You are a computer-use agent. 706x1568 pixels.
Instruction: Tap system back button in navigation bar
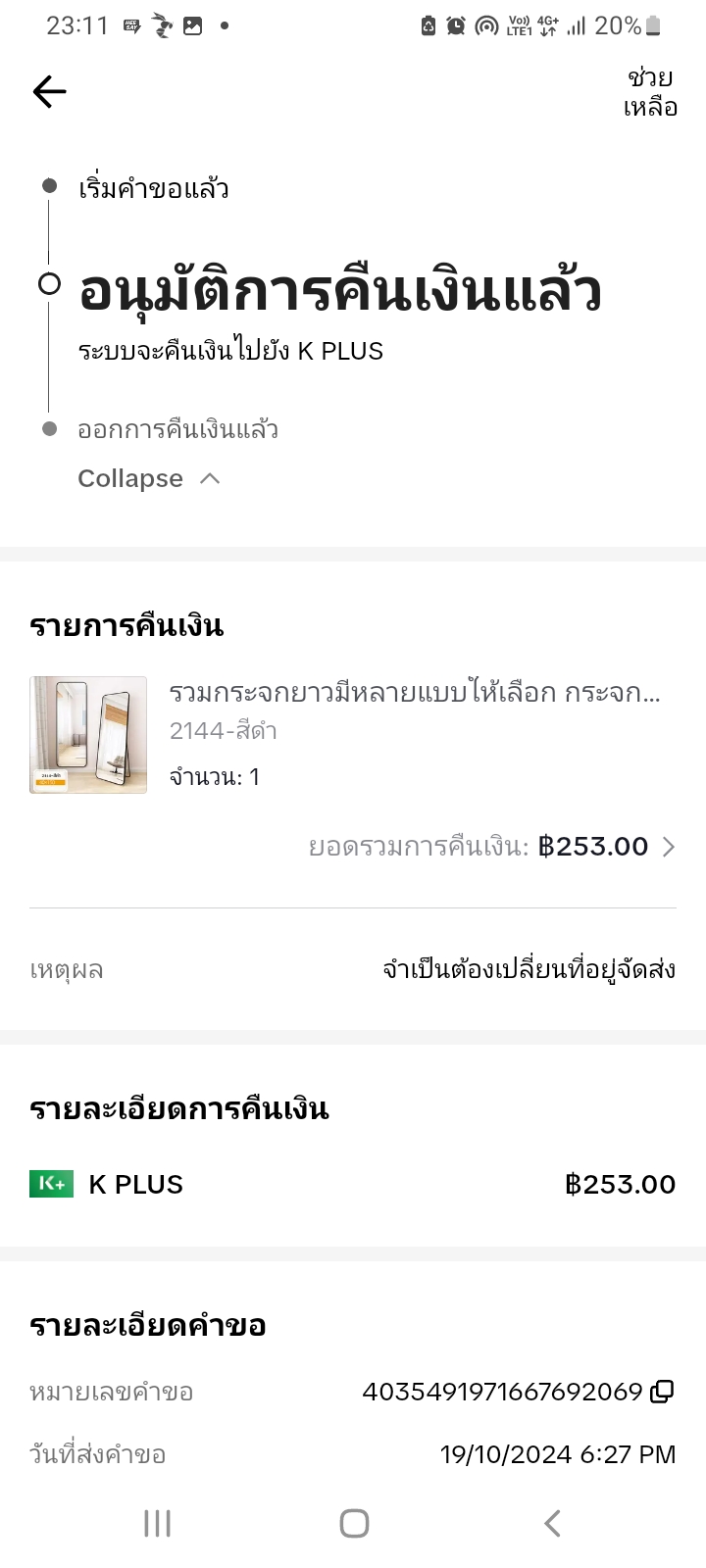(x=552, y=1523)
